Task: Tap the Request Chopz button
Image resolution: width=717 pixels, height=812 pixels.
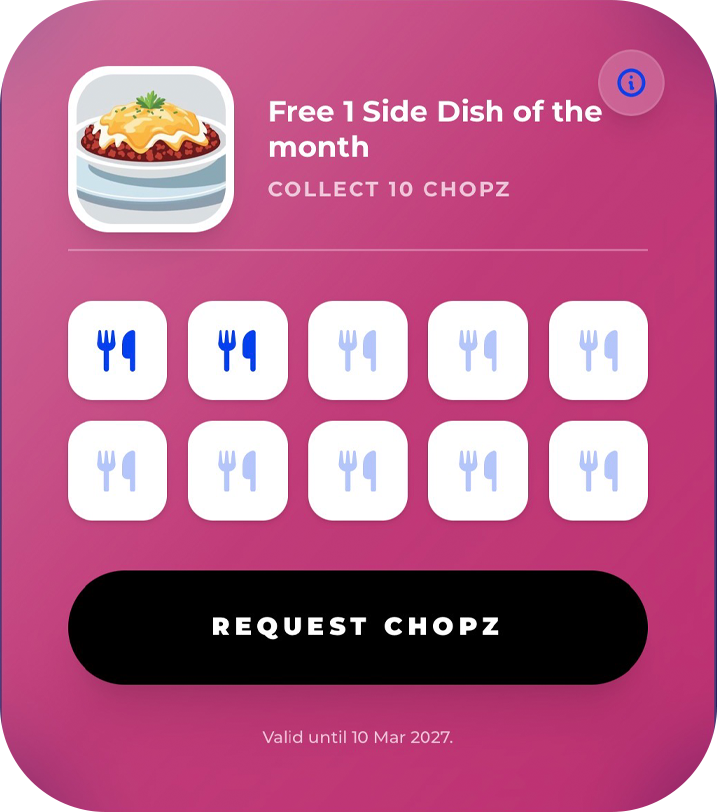Action: click(x=357, y=627)
